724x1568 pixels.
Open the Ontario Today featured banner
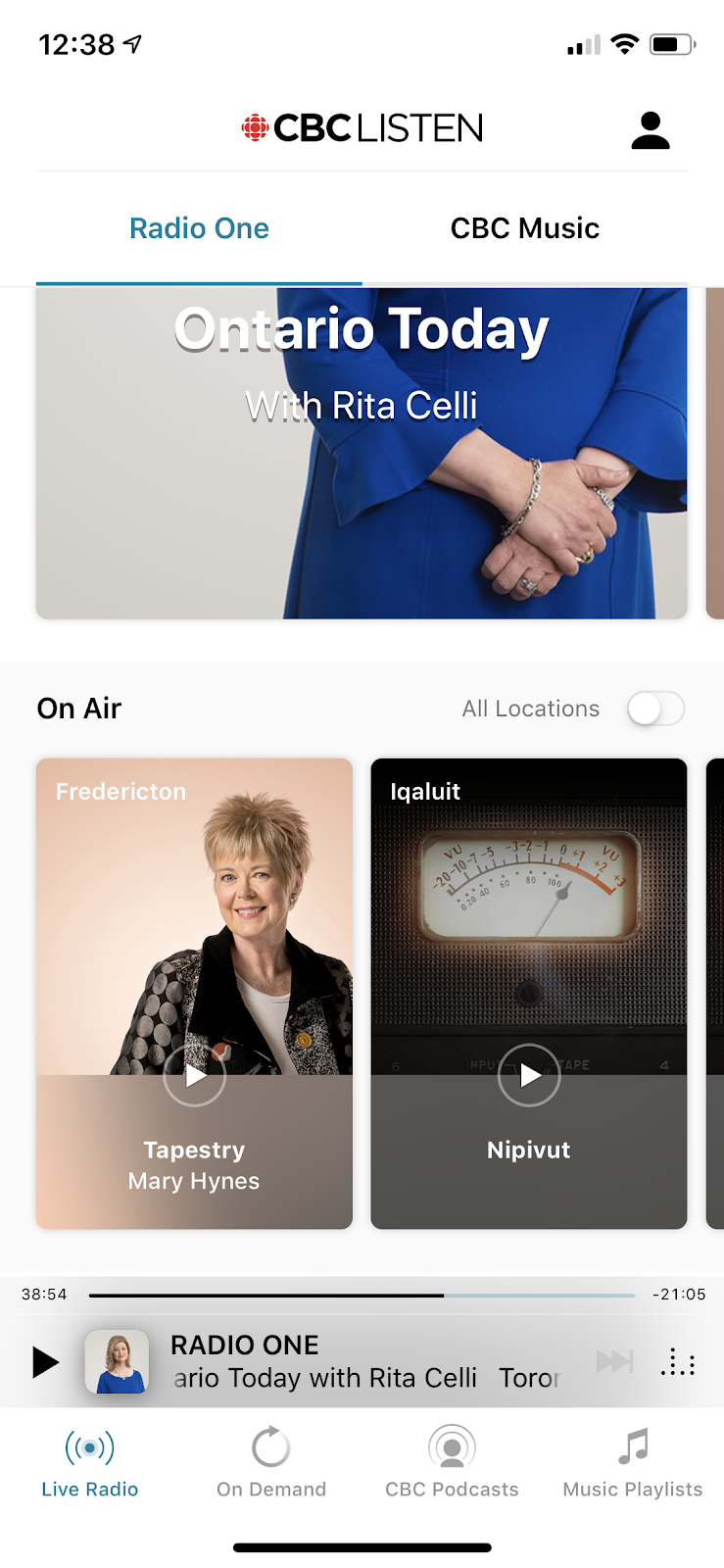click(x=362, y=451)
